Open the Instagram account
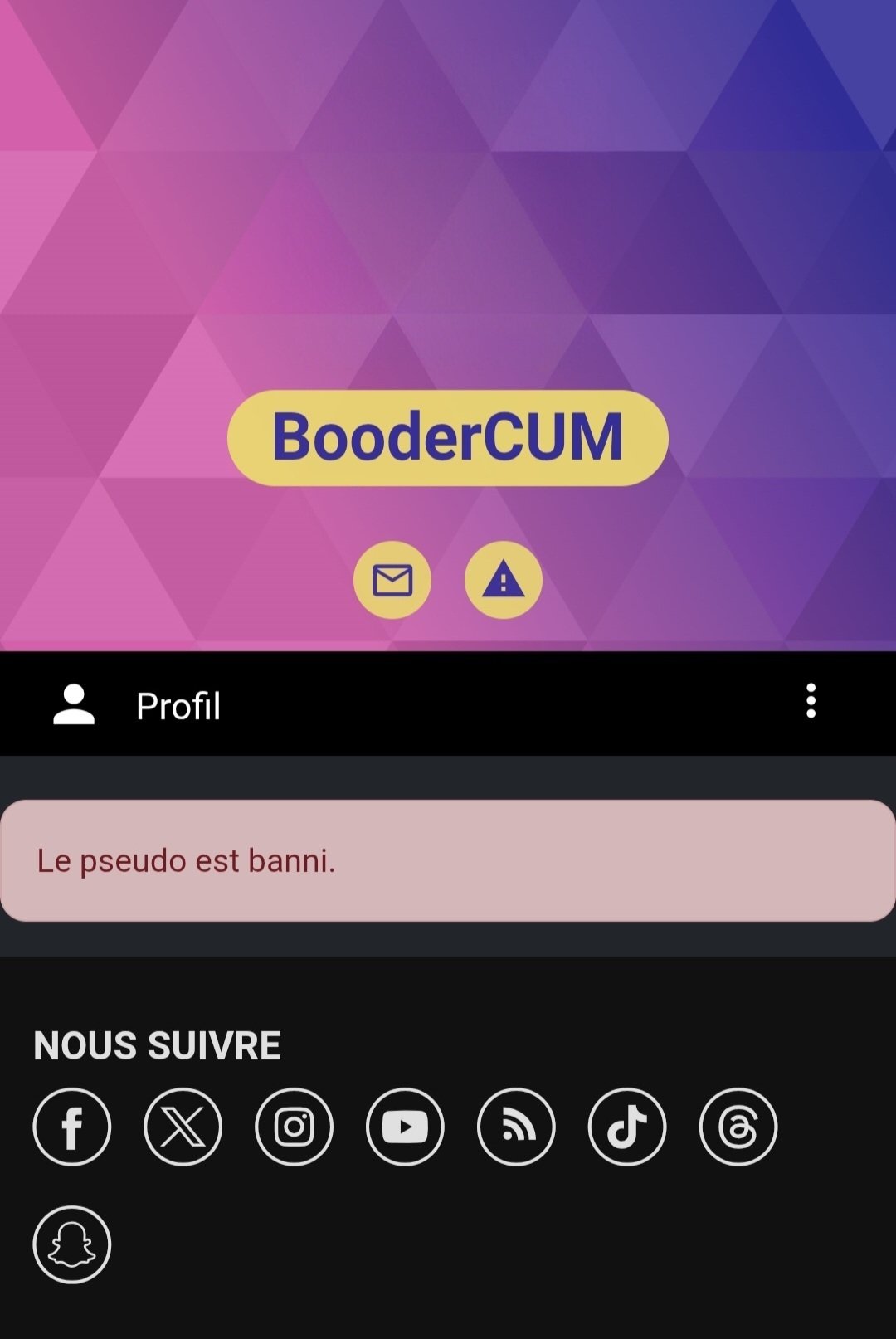Viewport: 896px width, 1339px height. (294, 1127)
